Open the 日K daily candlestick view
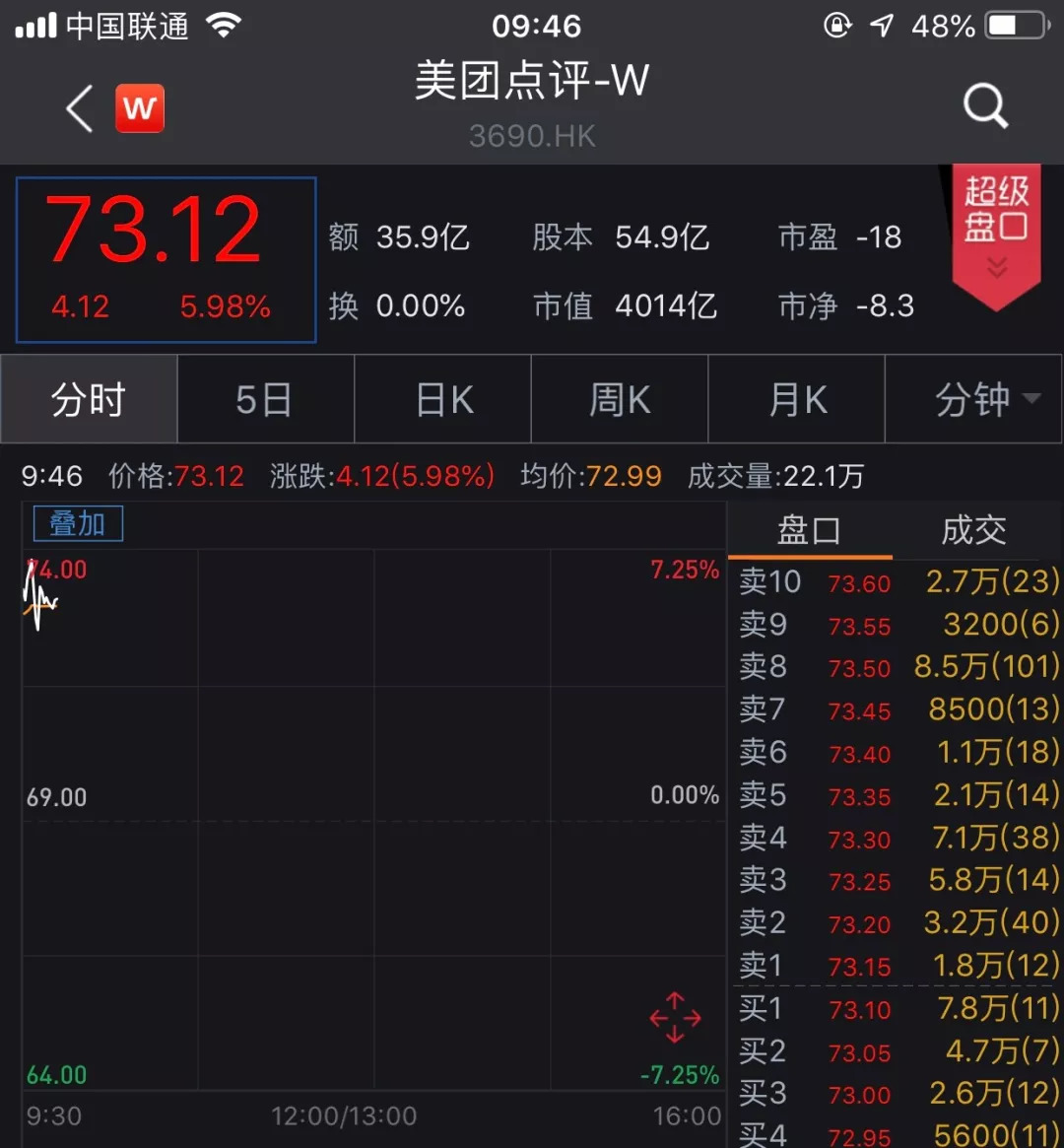The width and height of the screenshot is (1064, 1148). [x=442, y=399]
